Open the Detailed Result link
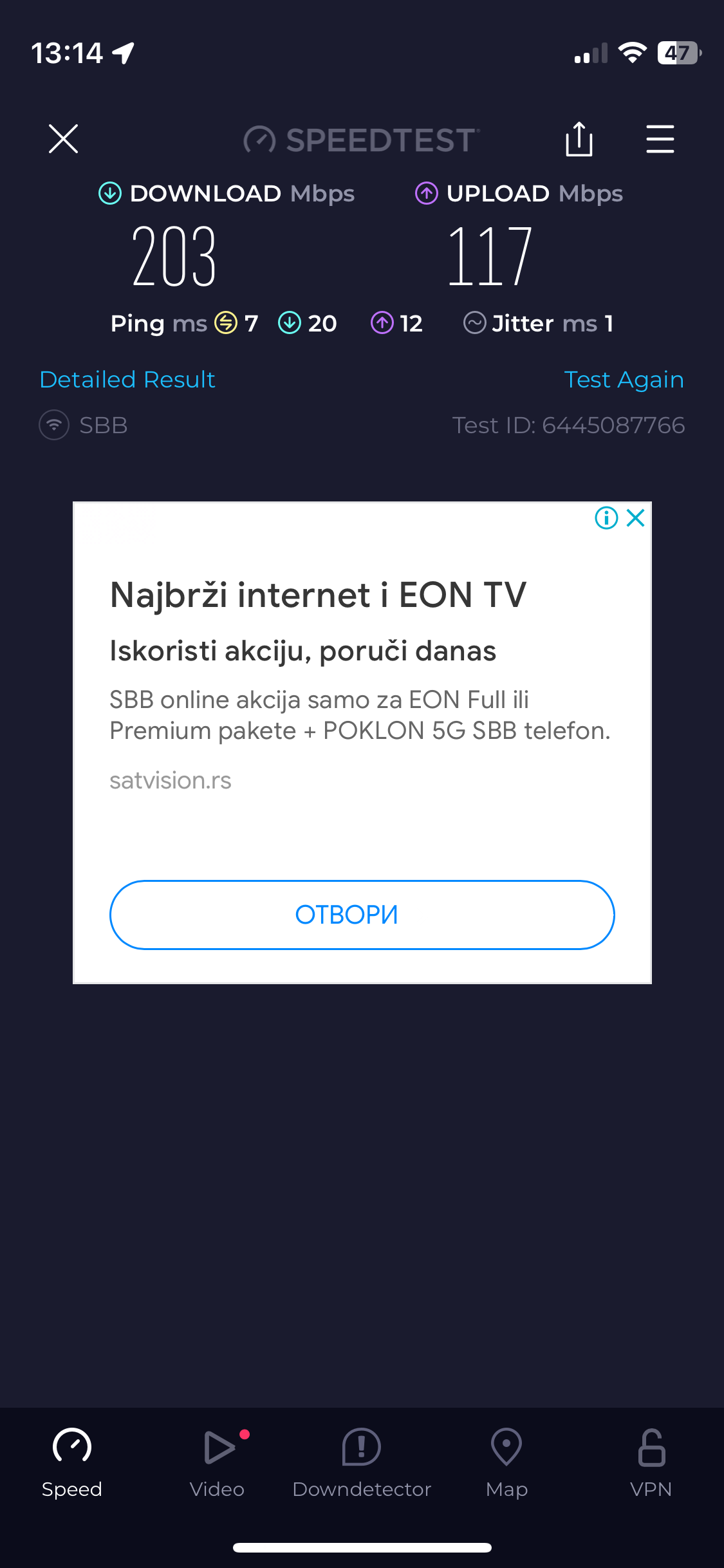The height and width of the screenshot is (1568, 724). coord(127,380)
